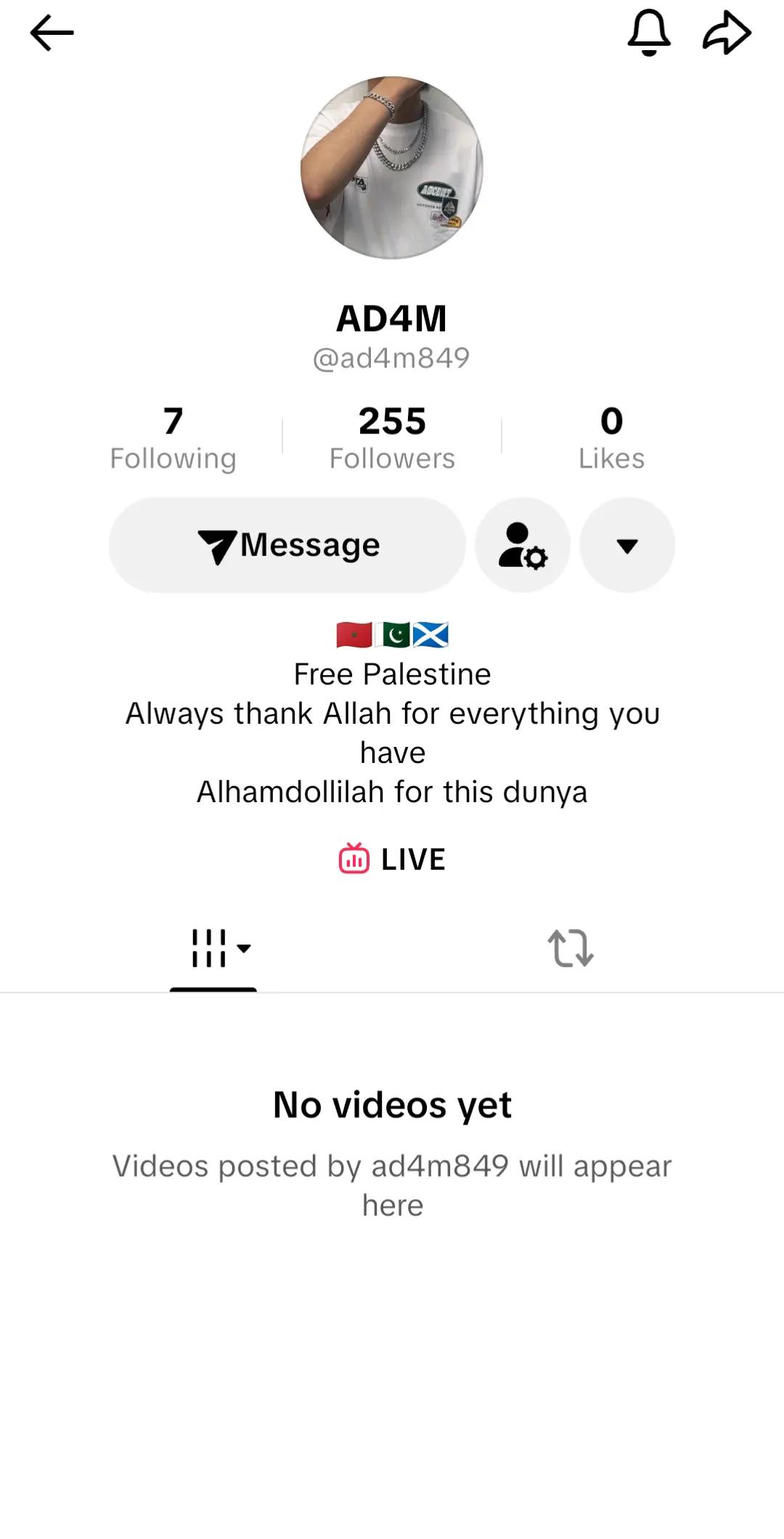Select the videos grid tab
The width and height of the screenshot is (784, 1539).
[x=213, y=948]
